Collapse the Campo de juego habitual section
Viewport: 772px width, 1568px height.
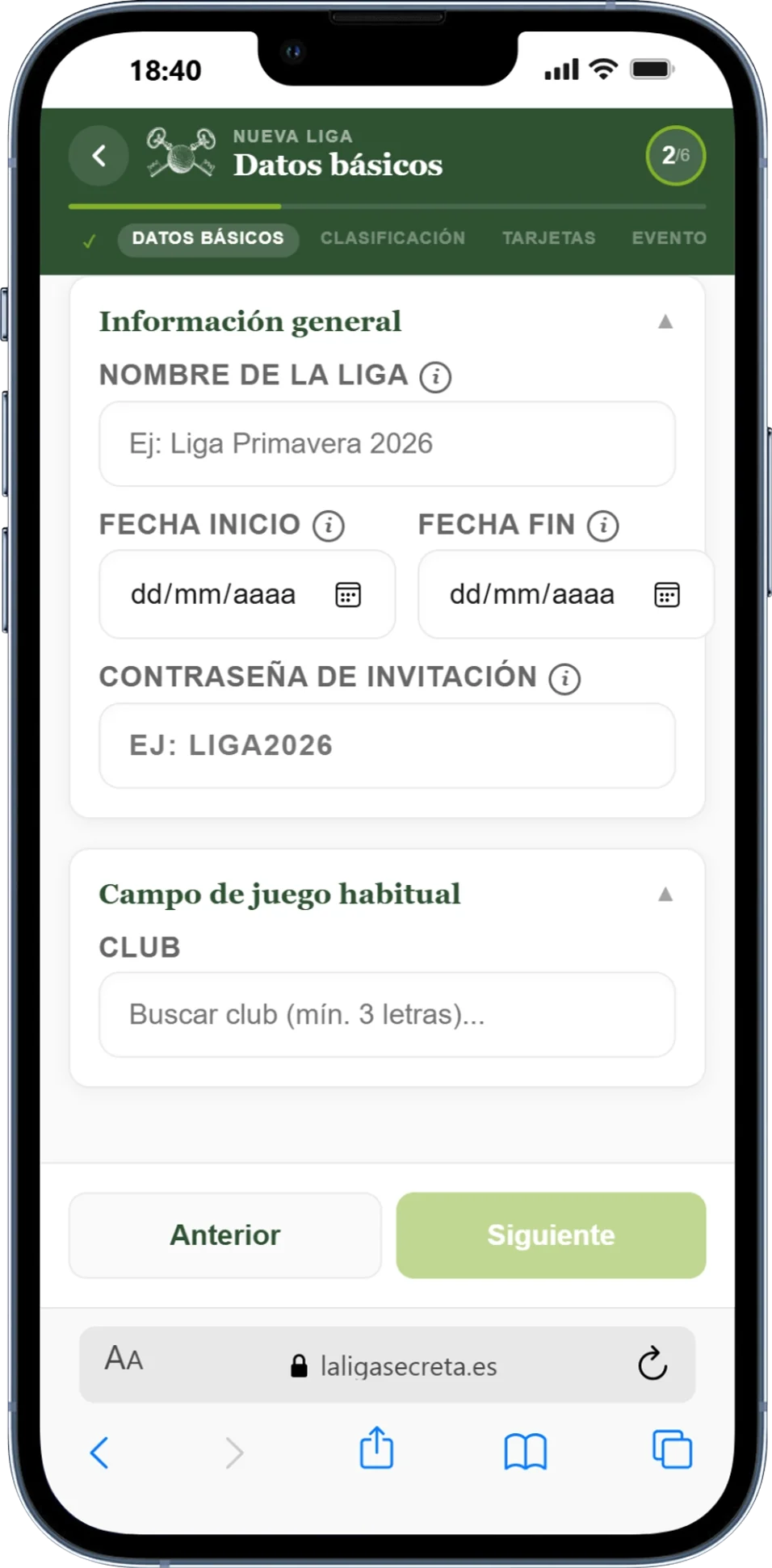(666, 895)
